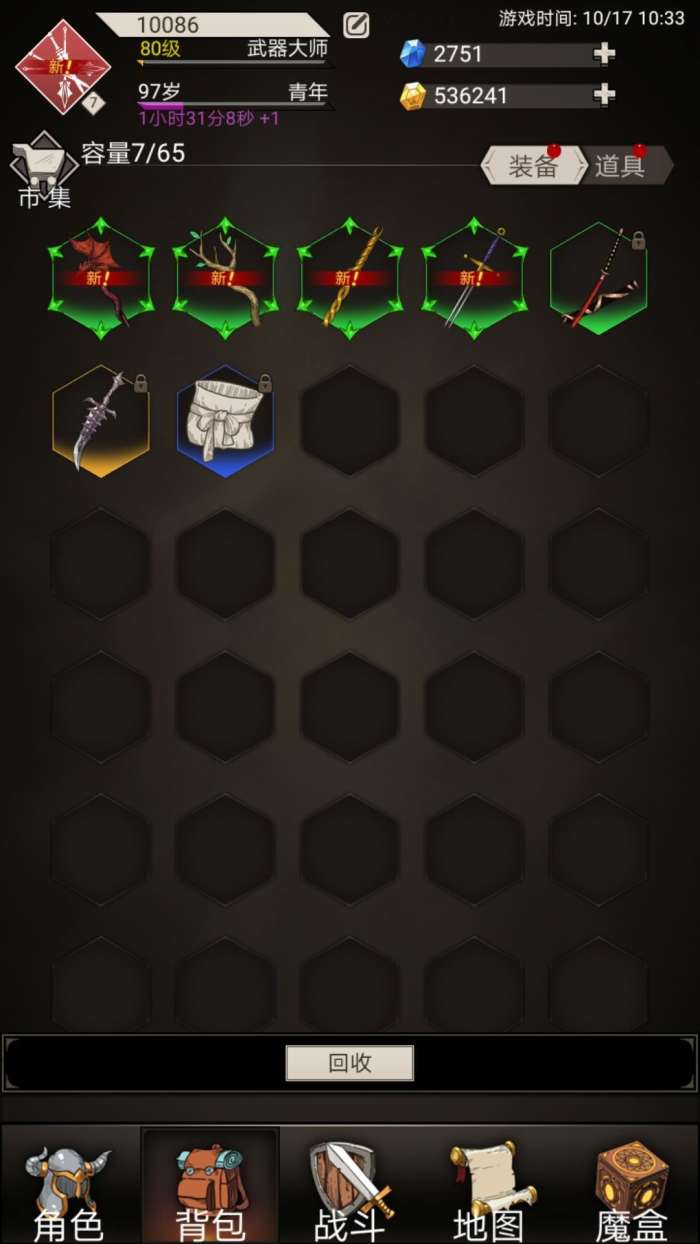
Task: Open the locked spiked dark blade item
Action: coord(101,420)
